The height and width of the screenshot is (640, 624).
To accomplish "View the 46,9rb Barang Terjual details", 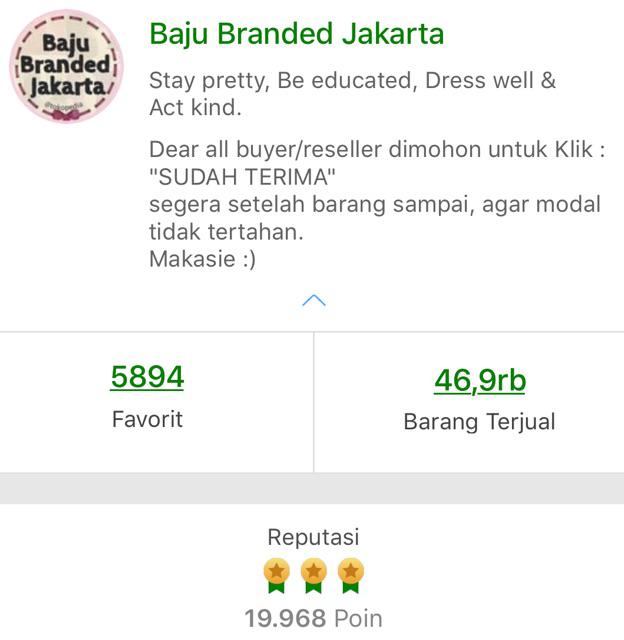I will pos(479,381).
